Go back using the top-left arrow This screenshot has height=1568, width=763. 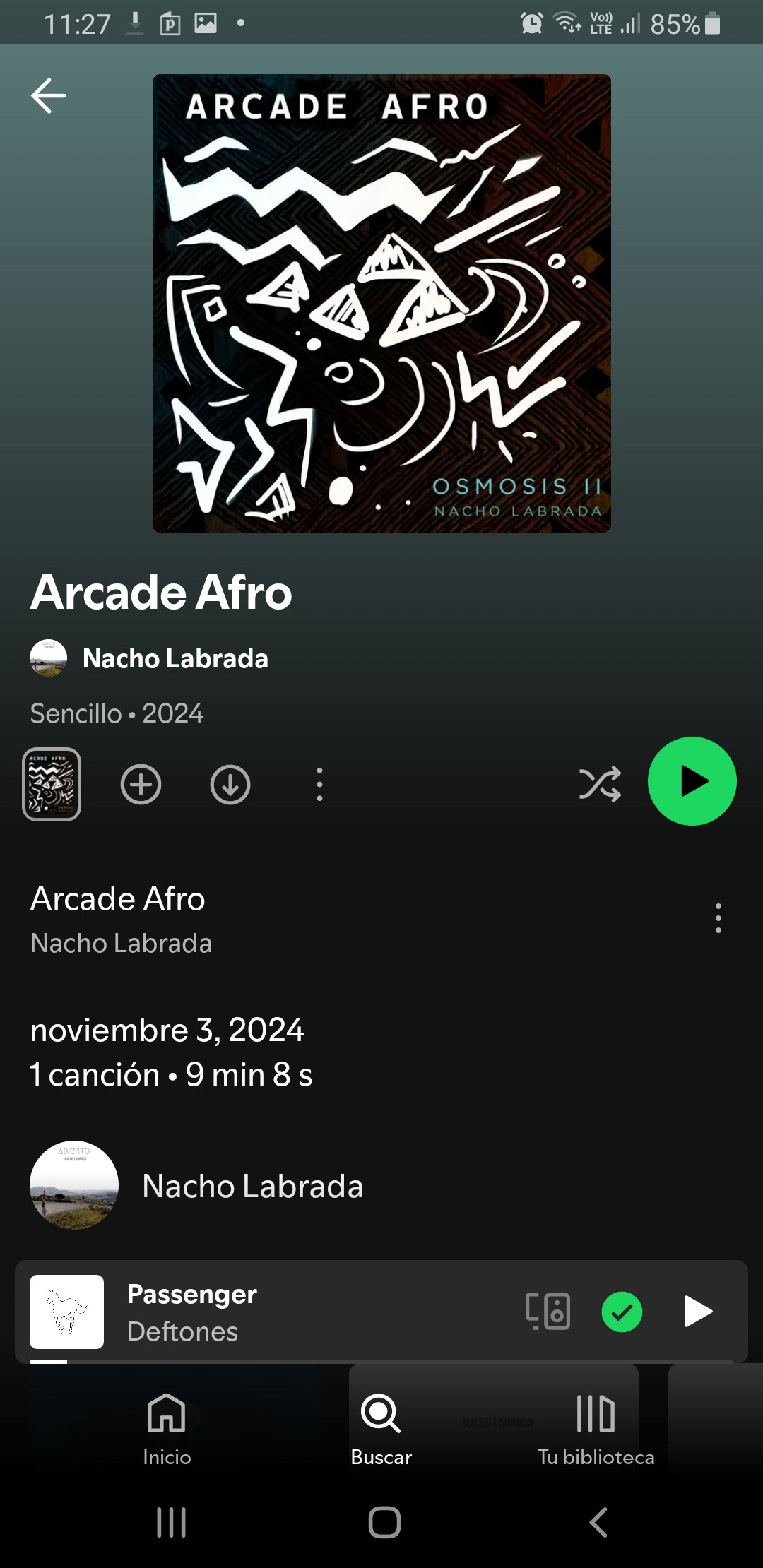49,95
